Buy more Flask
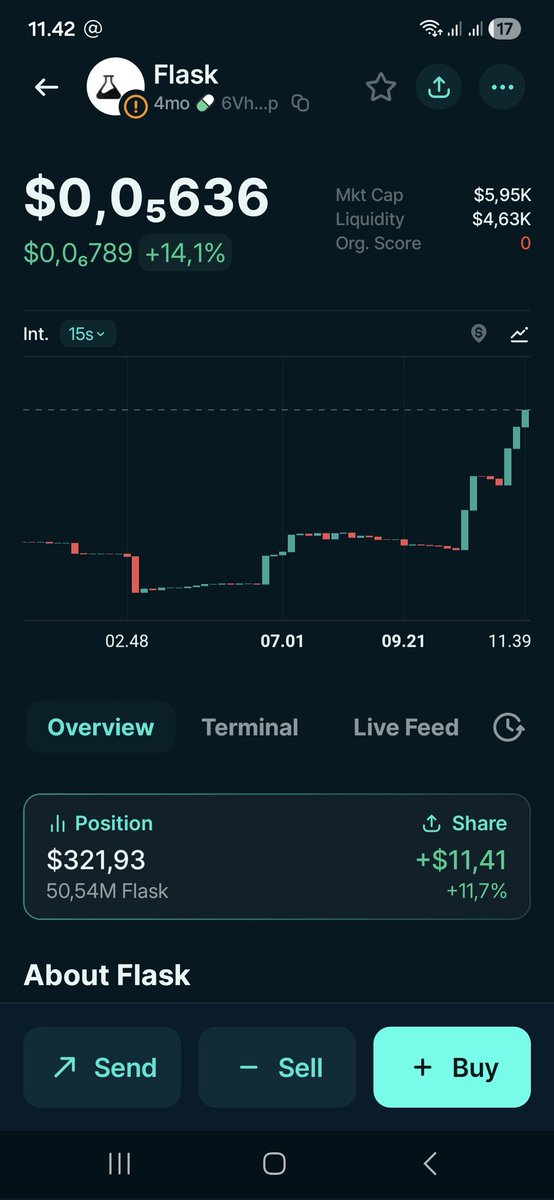The width and height of the screenshot is (554, 1200). tap(452, 1067)
